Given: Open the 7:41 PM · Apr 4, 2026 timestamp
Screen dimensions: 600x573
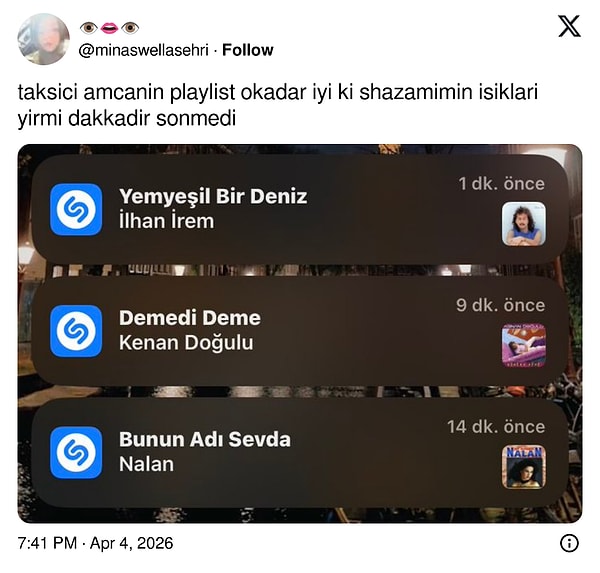Looking at the screenshot, I should pyautogui.click(x=96, y=543).
